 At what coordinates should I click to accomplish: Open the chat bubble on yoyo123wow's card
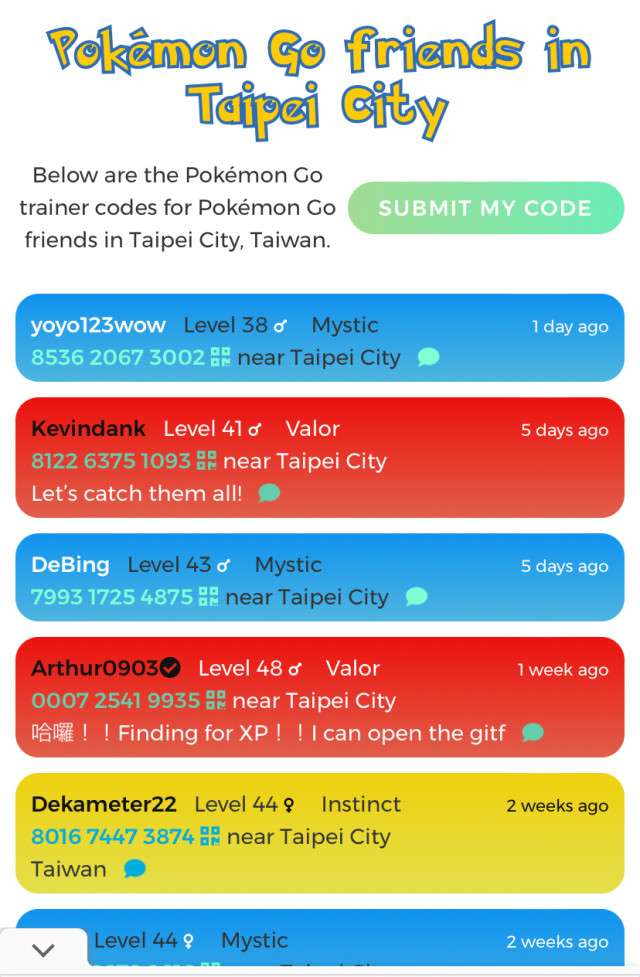coord(428,357)
